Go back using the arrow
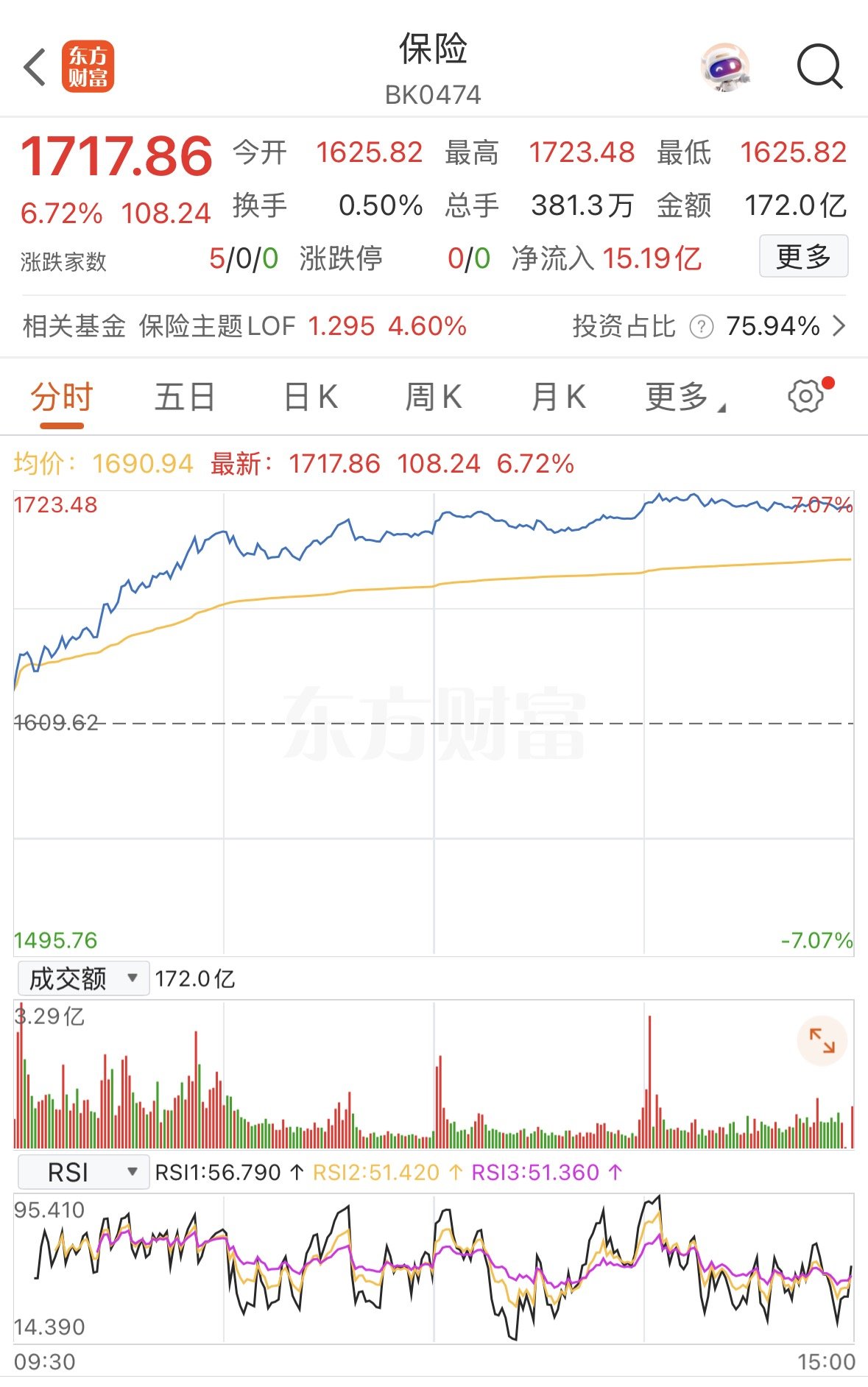This screenshot has width=868, height=1387. pos(34,67)
